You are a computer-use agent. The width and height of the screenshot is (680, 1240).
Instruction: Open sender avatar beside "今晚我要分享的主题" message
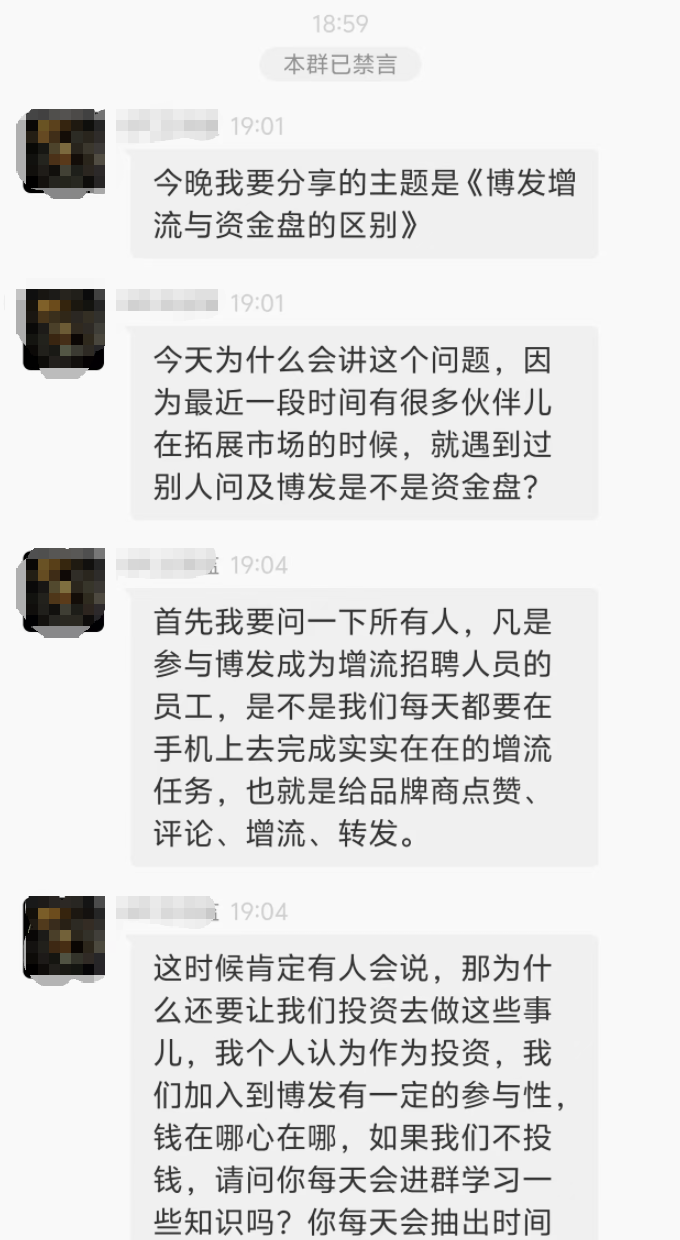[64, 151]
